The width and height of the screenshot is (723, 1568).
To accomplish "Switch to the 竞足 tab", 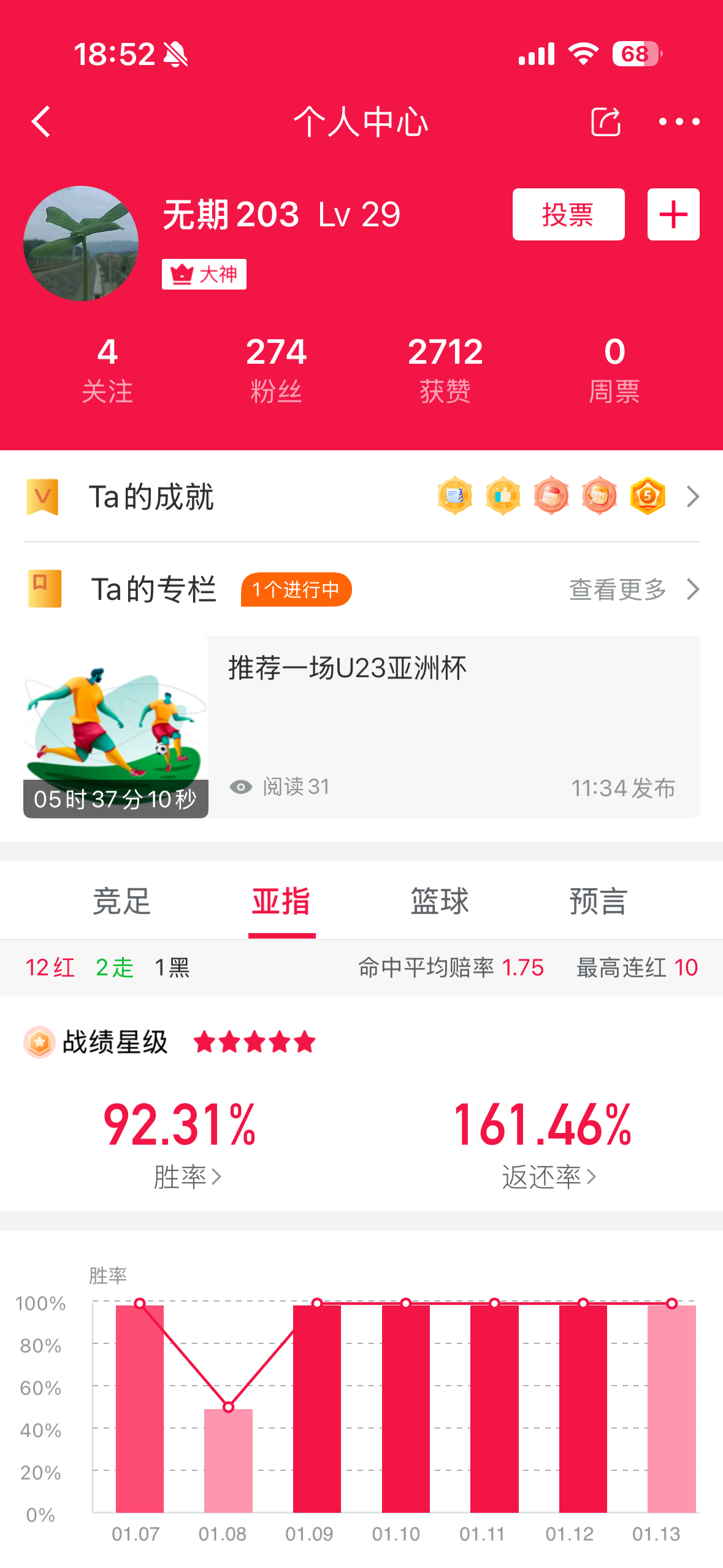I will coord(121,901).
